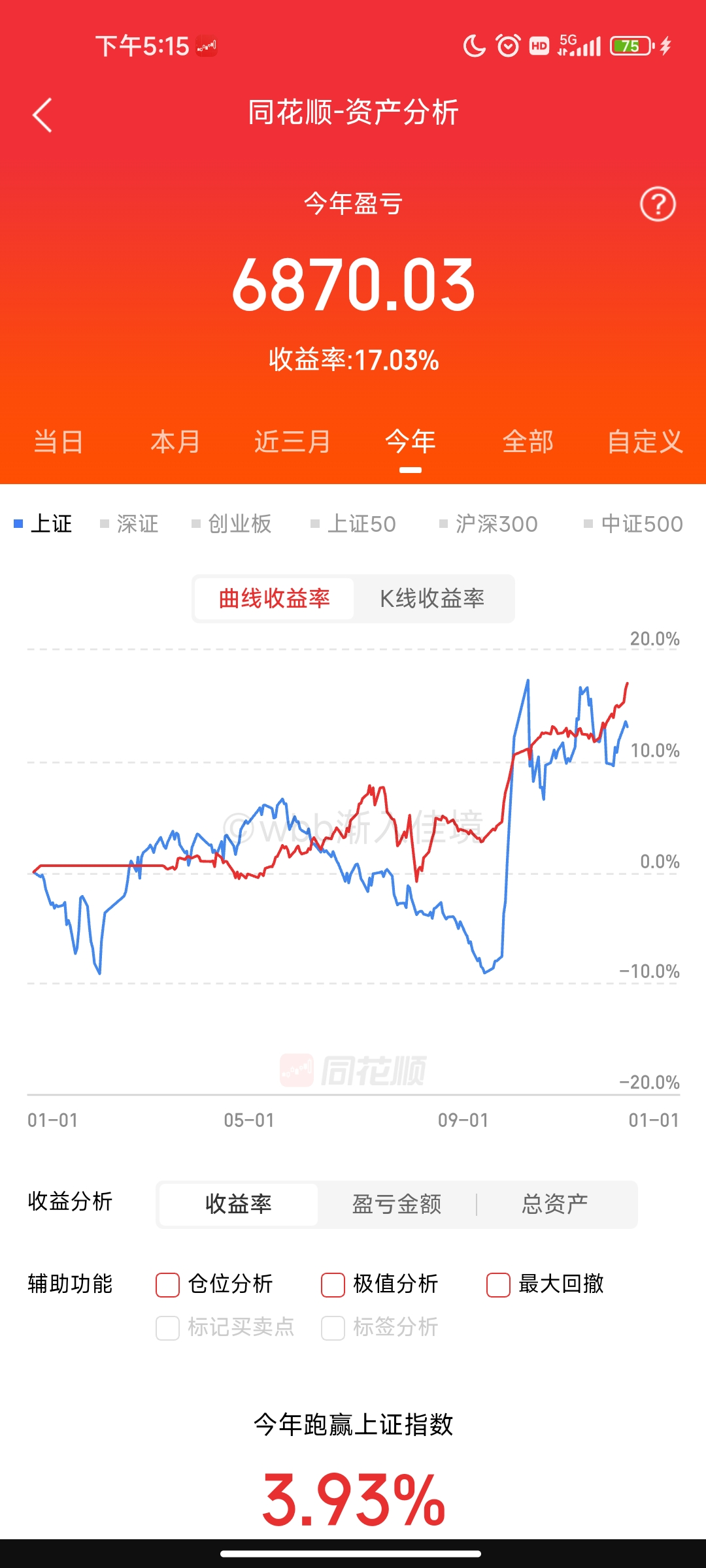The height and width of the screenshot is (1568, 706).
Task: Switch chart to K线收益率
Action: click(x=432, y=598)
